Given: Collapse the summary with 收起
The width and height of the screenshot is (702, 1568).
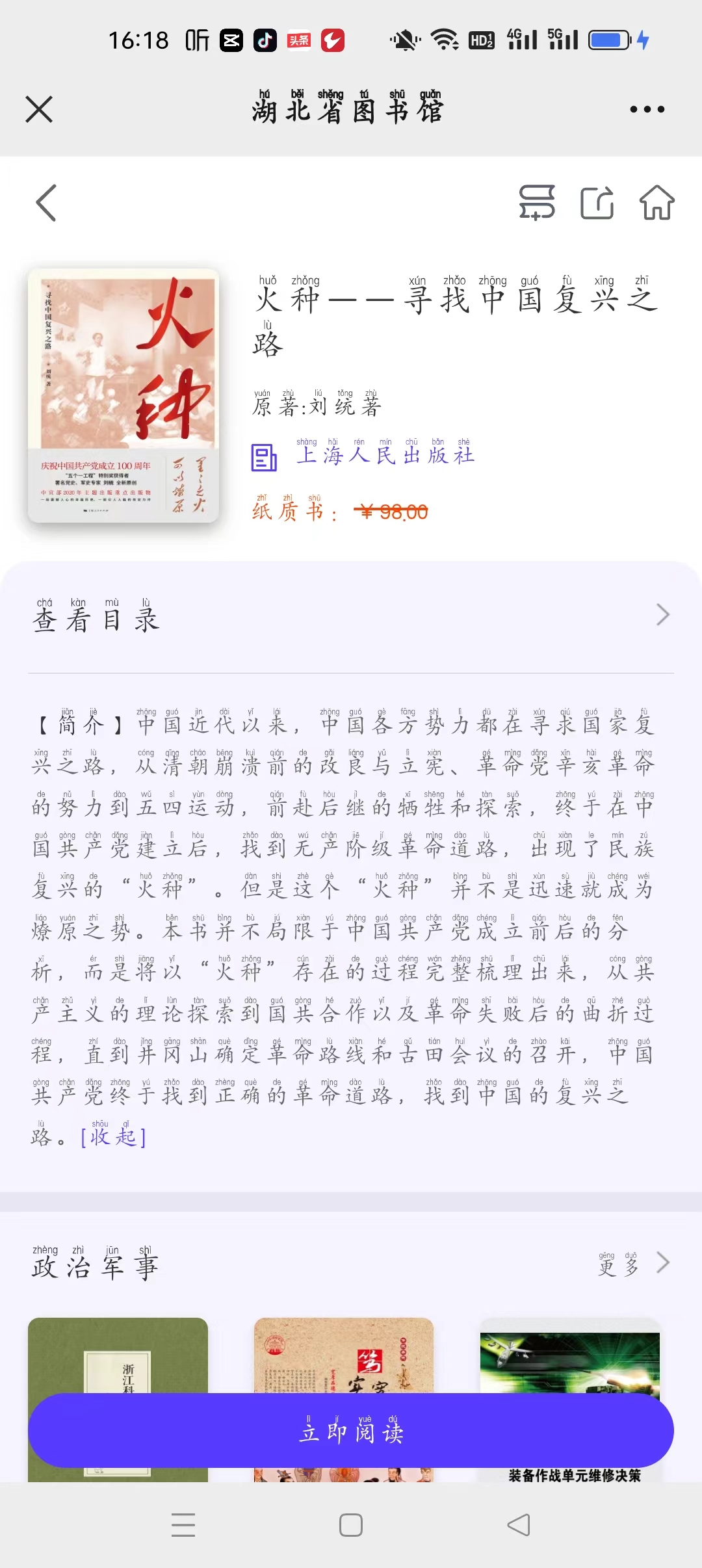Looking at the screenshot, I should [113, 1136].
